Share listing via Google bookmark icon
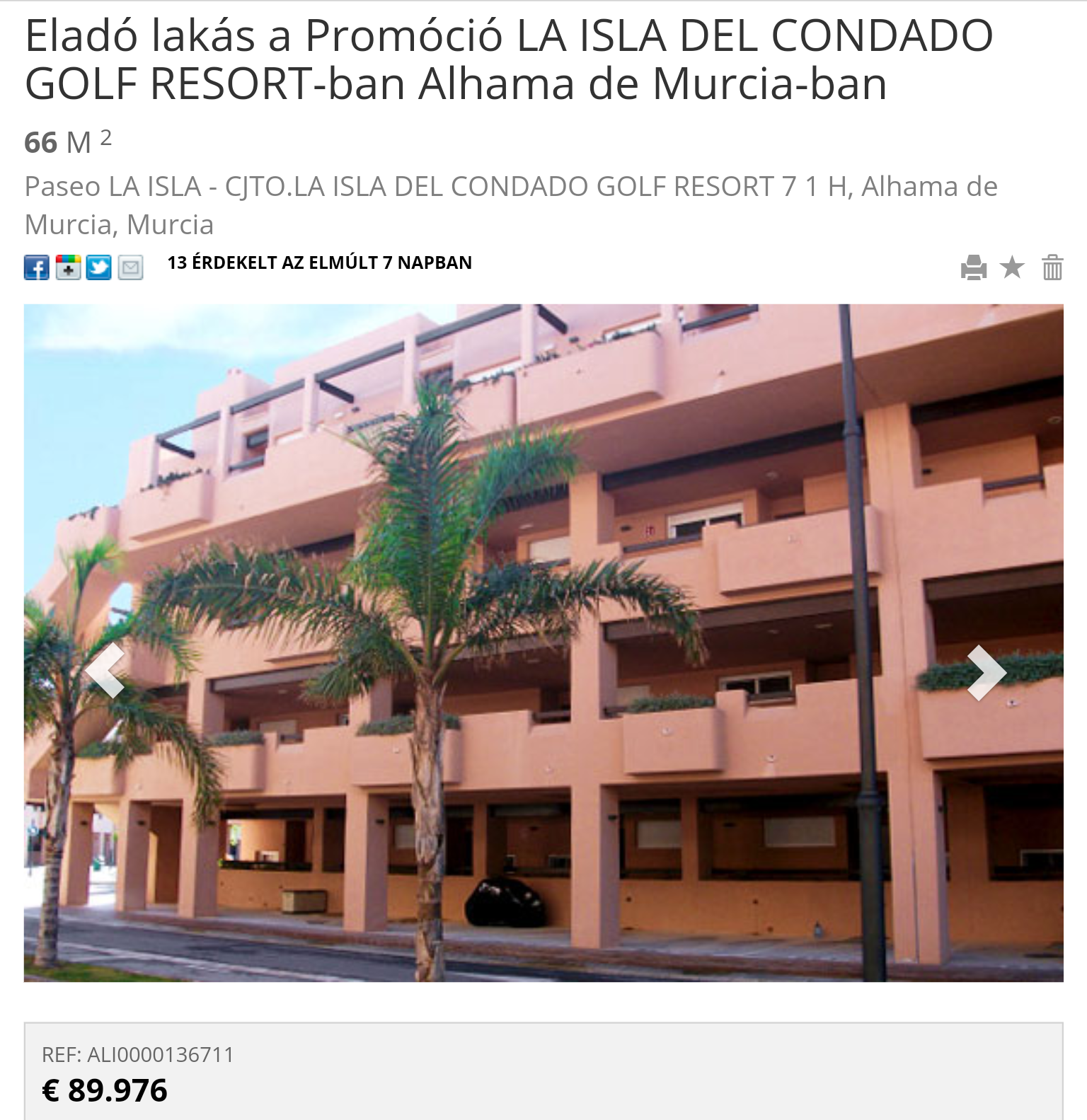This screenshot has width=1087, height=1120. tap(68, 267)
